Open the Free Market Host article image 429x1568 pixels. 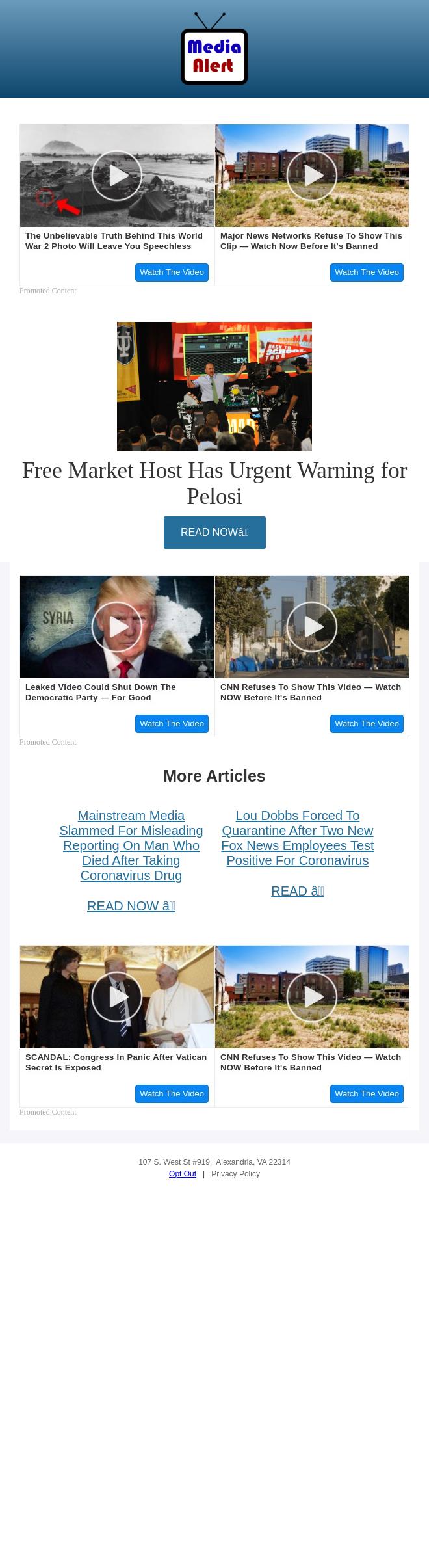point(214,386)
